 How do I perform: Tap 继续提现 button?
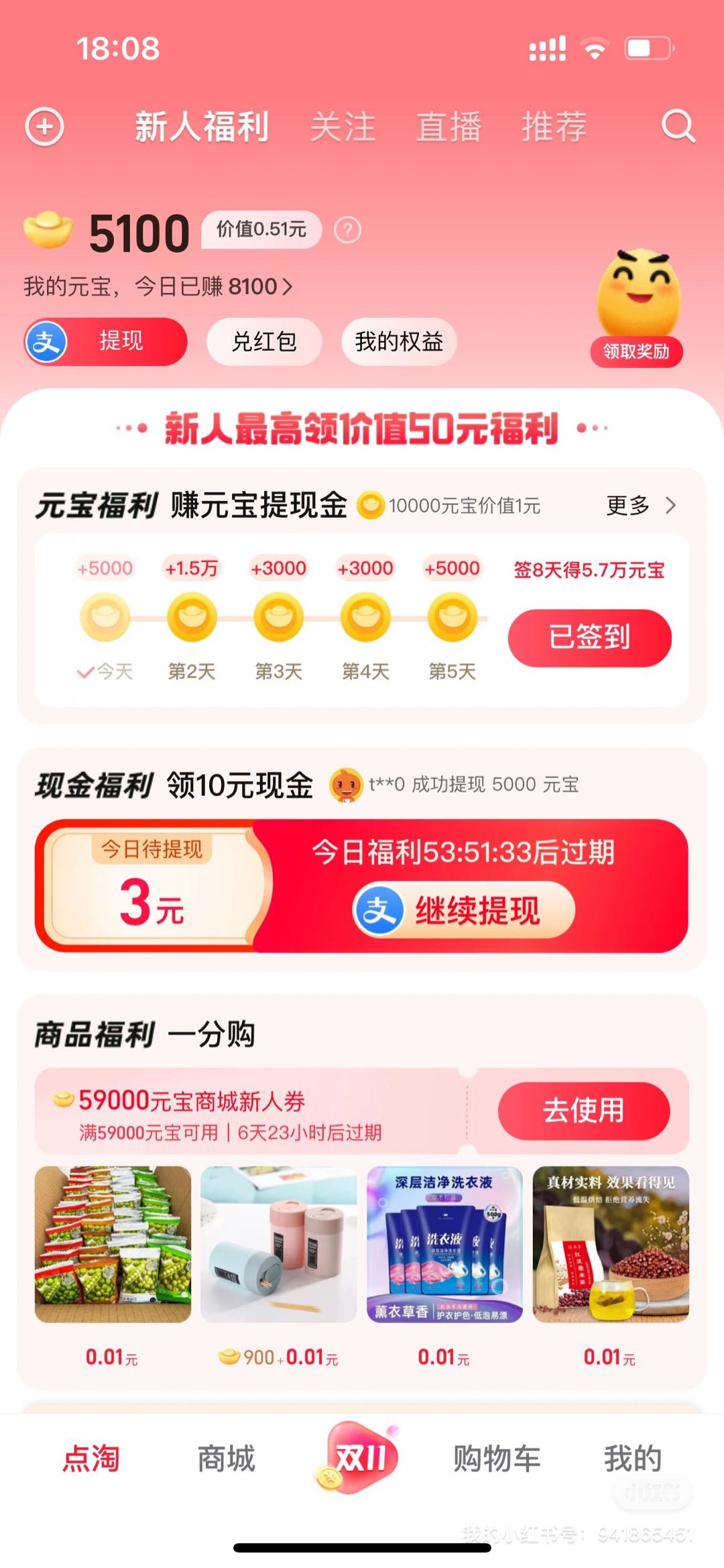(x=464, y=910)
